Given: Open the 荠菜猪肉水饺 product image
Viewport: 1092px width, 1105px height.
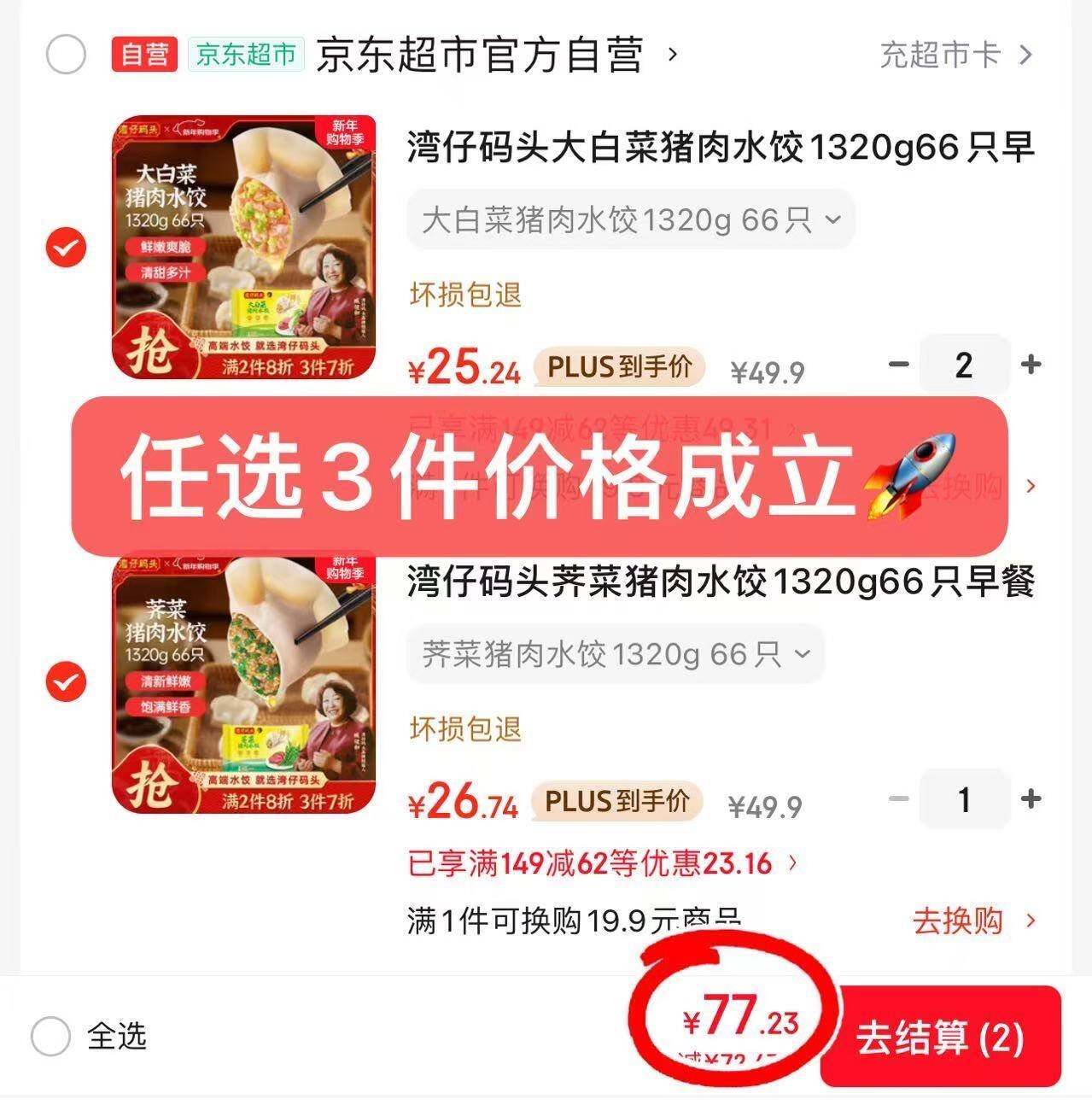Looking at the screenshot, I should click(x=244, y=681).
